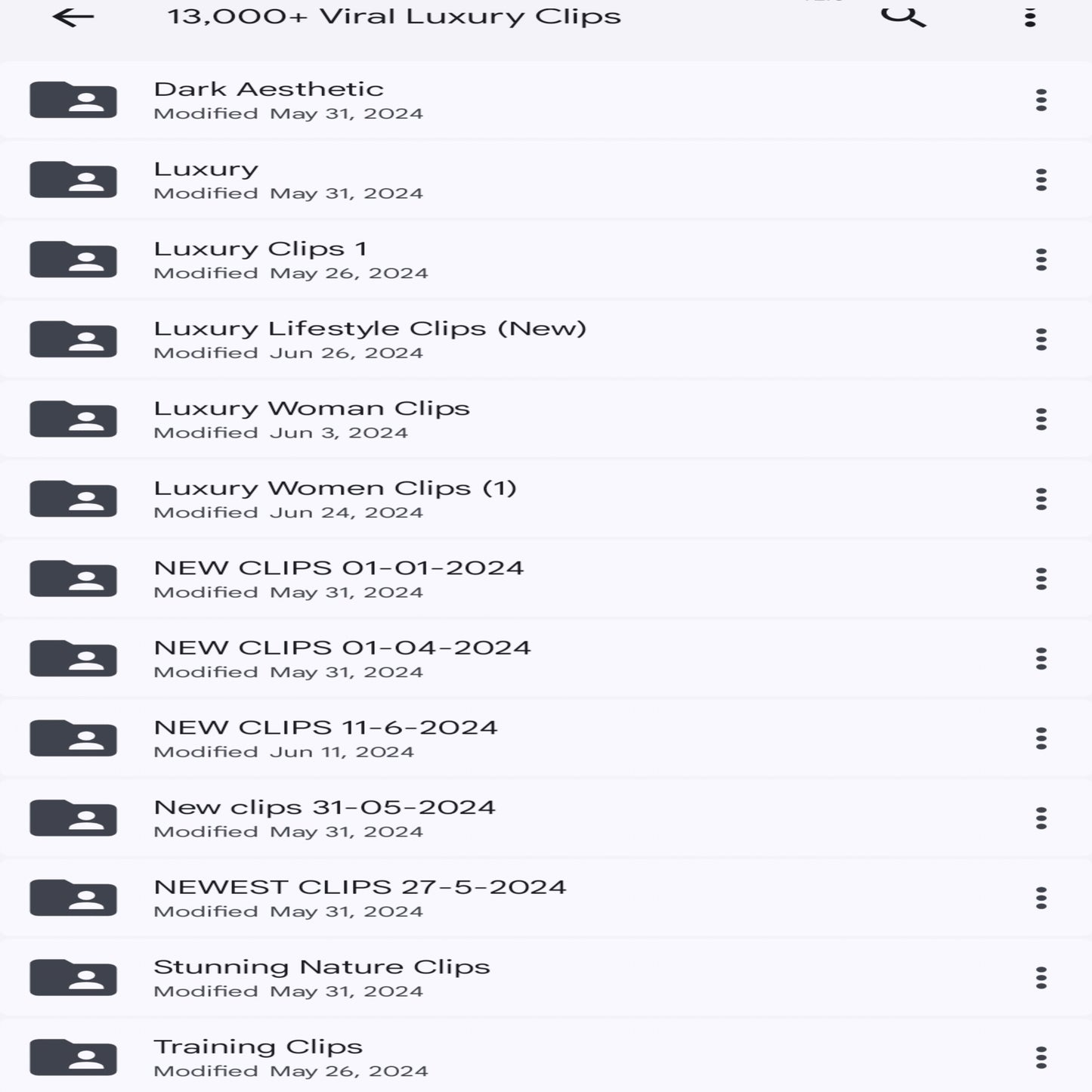Go back with the top-left arrow
The image size is (1092, 1092).
[73, 17]
